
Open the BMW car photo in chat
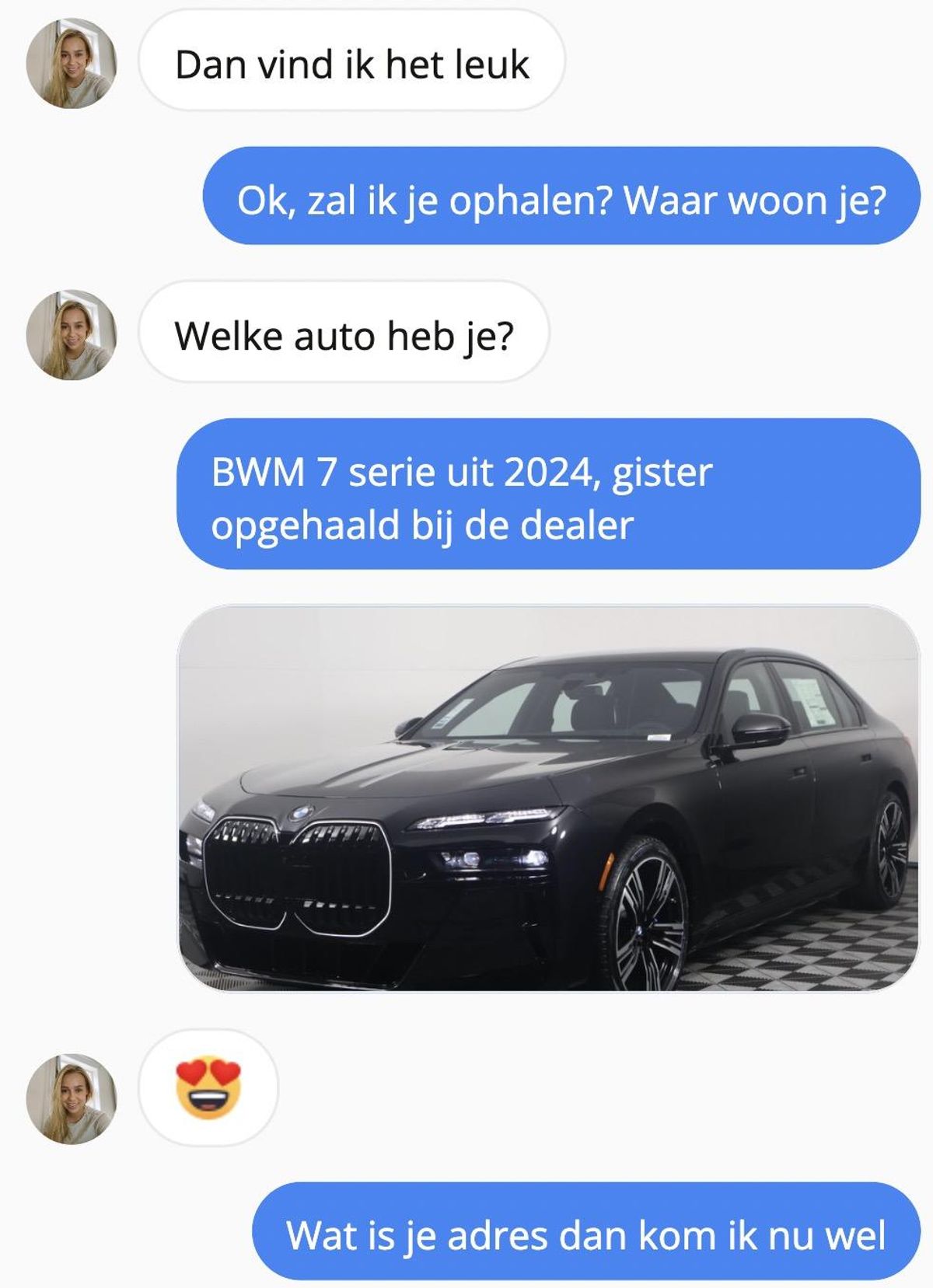548,798
